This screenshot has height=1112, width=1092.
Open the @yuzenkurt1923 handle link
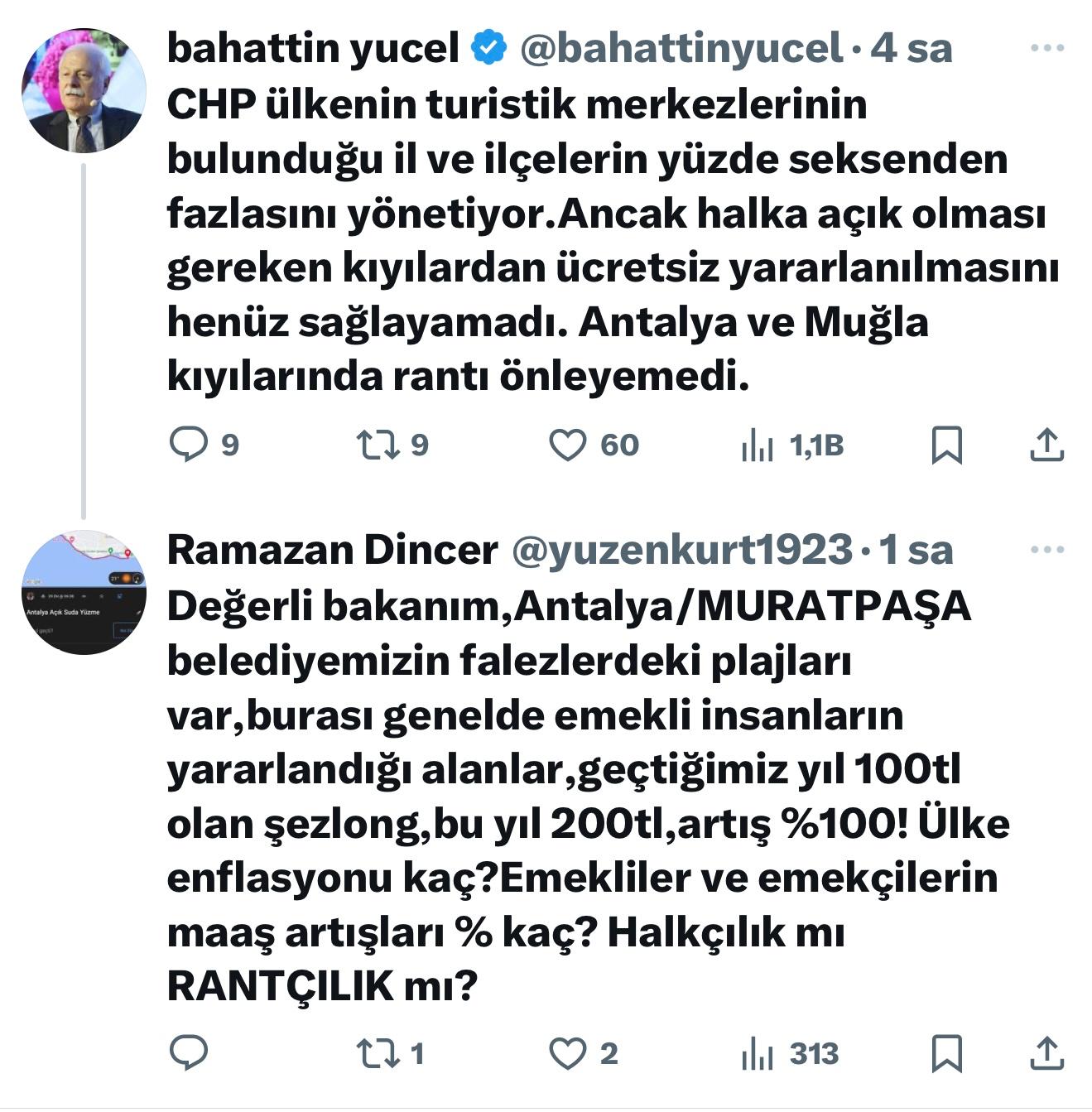(x=681, y=550)
